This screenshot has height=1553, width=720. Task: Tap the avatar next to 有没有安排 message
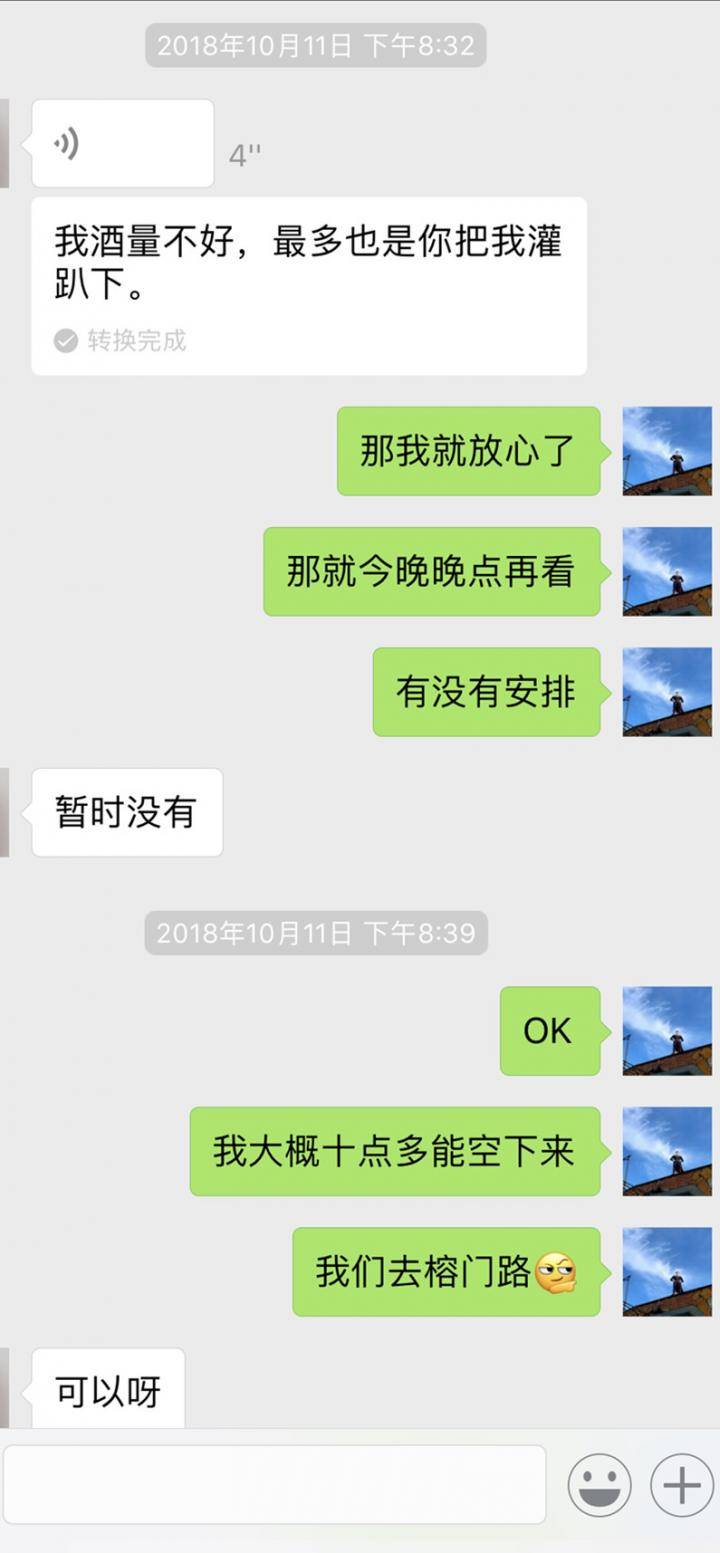tap(667, 693)
